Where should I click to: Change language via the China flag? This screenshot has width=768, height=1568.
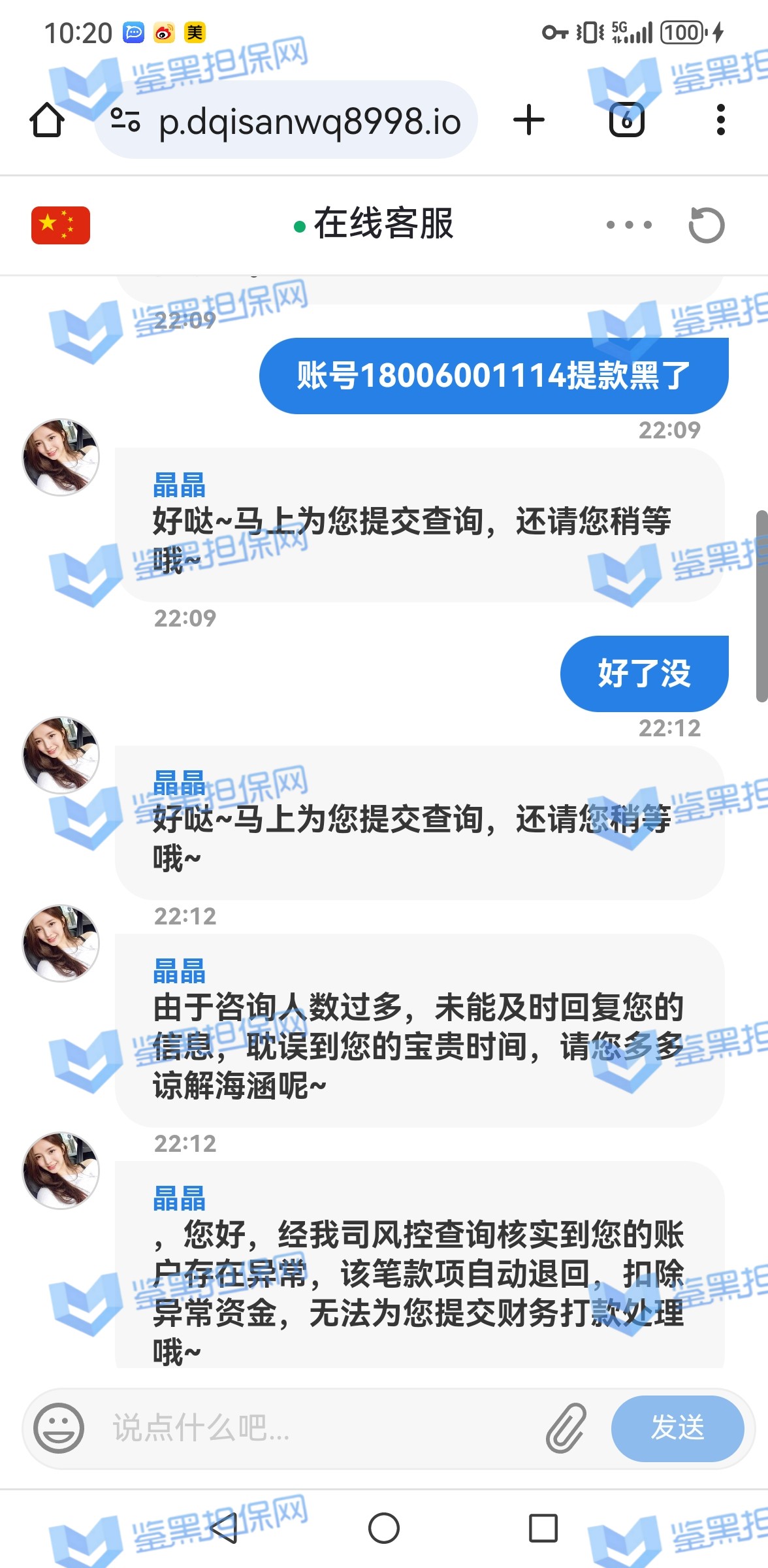pyautogui.click(x=61, y=225)
